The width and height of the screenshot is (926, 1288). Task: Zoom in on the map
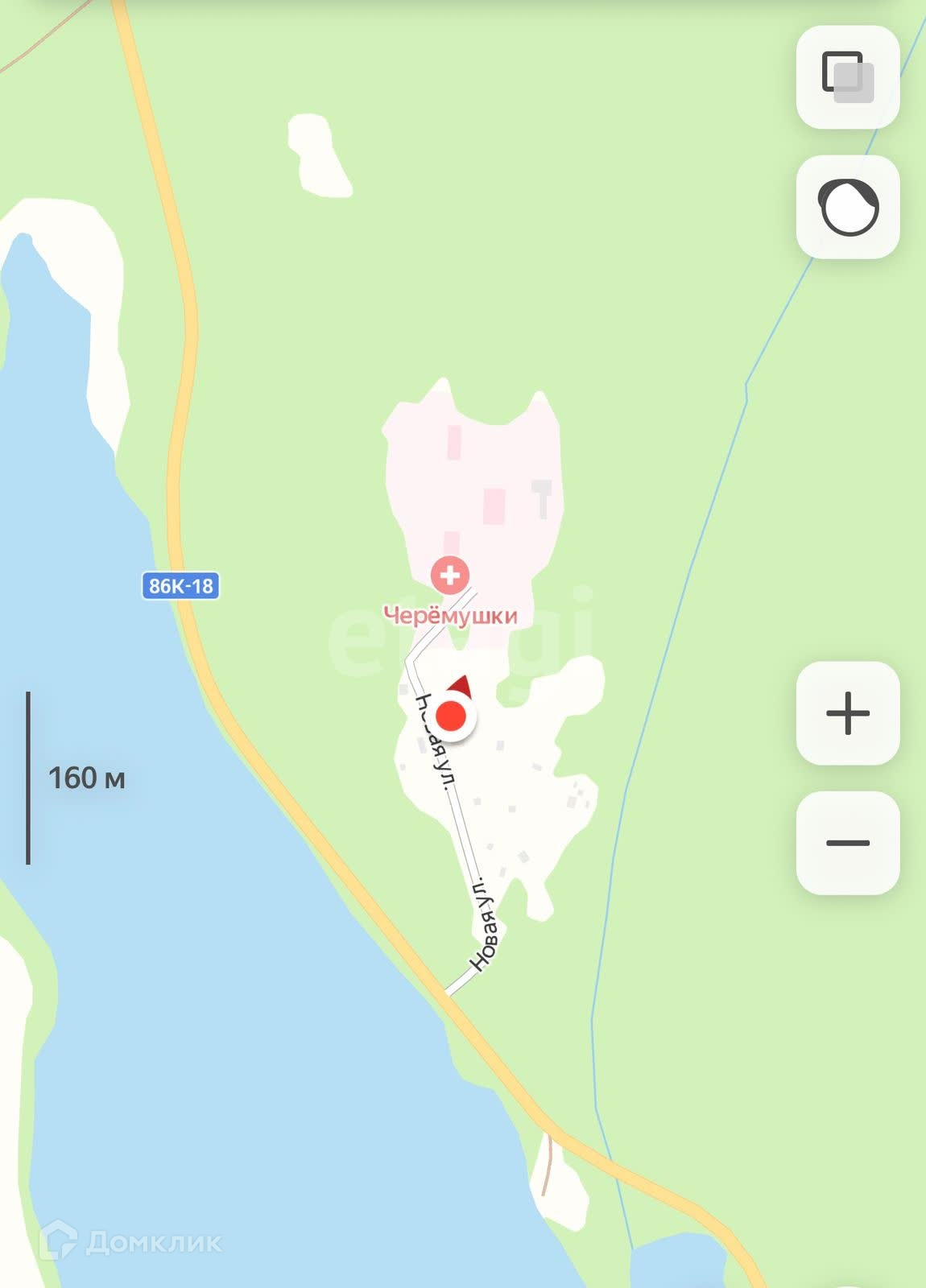click(x=847, y=713)
